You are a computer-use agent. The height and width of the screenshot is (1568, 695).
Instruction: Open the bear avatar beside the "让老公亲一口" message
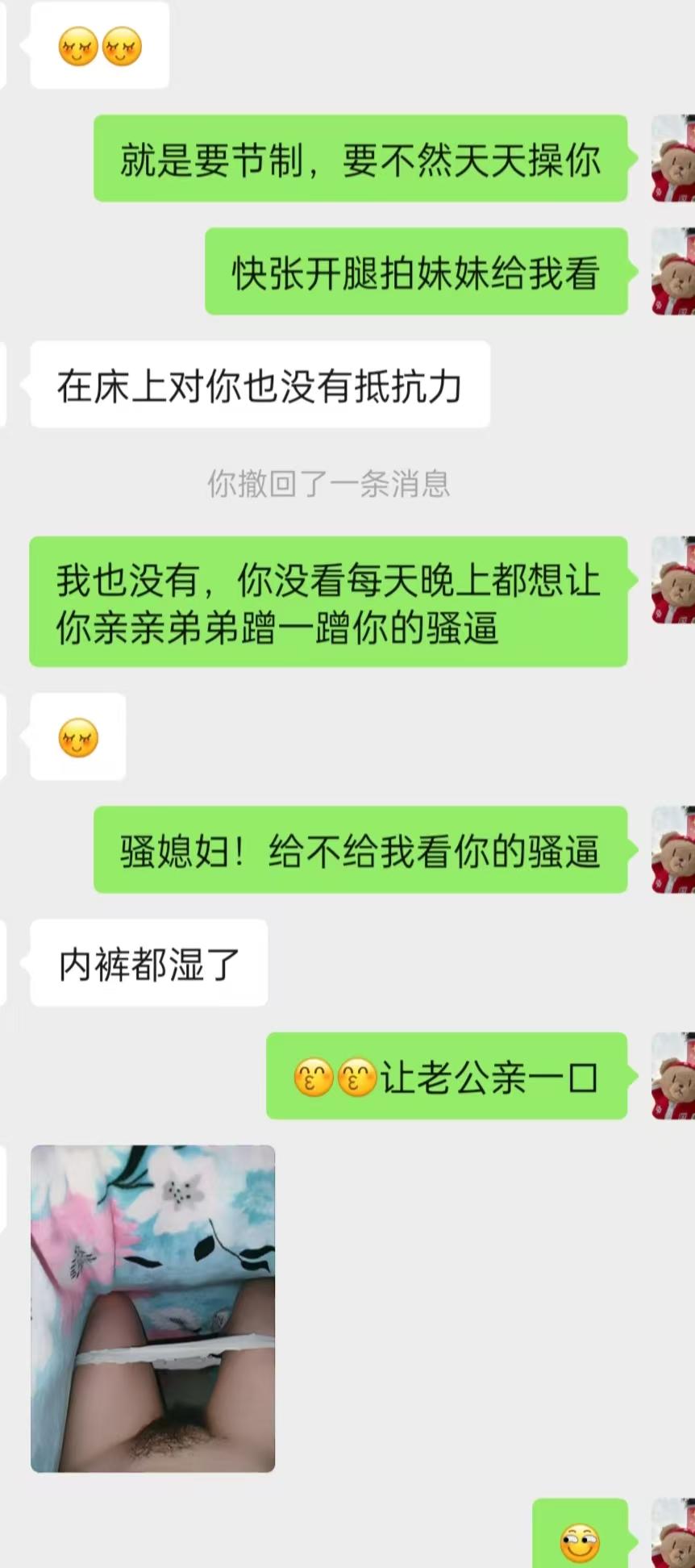(x=673, y=1075)
